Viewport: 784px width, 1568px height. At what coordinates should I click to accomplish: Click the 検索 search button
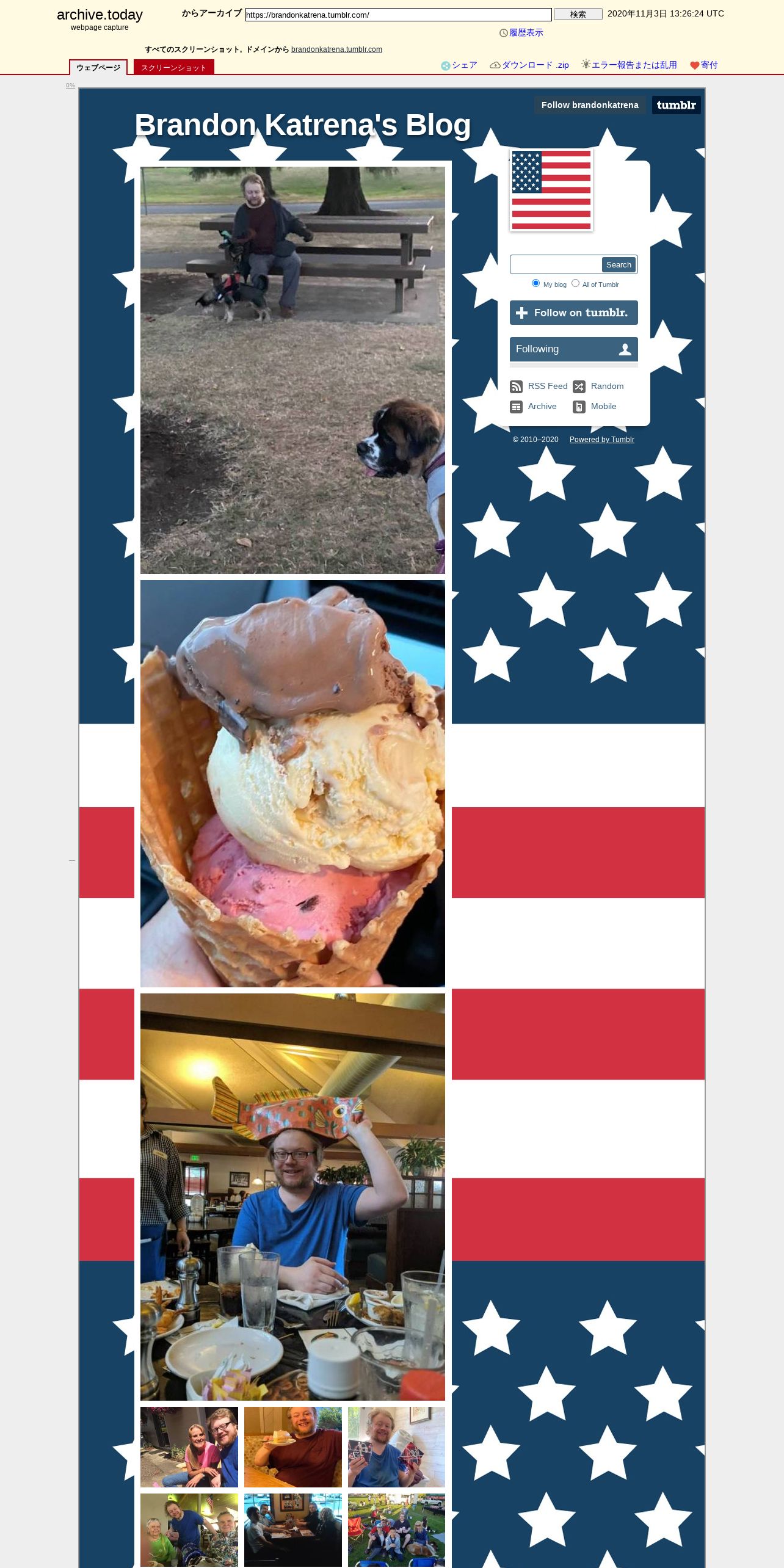pos(578,14)
